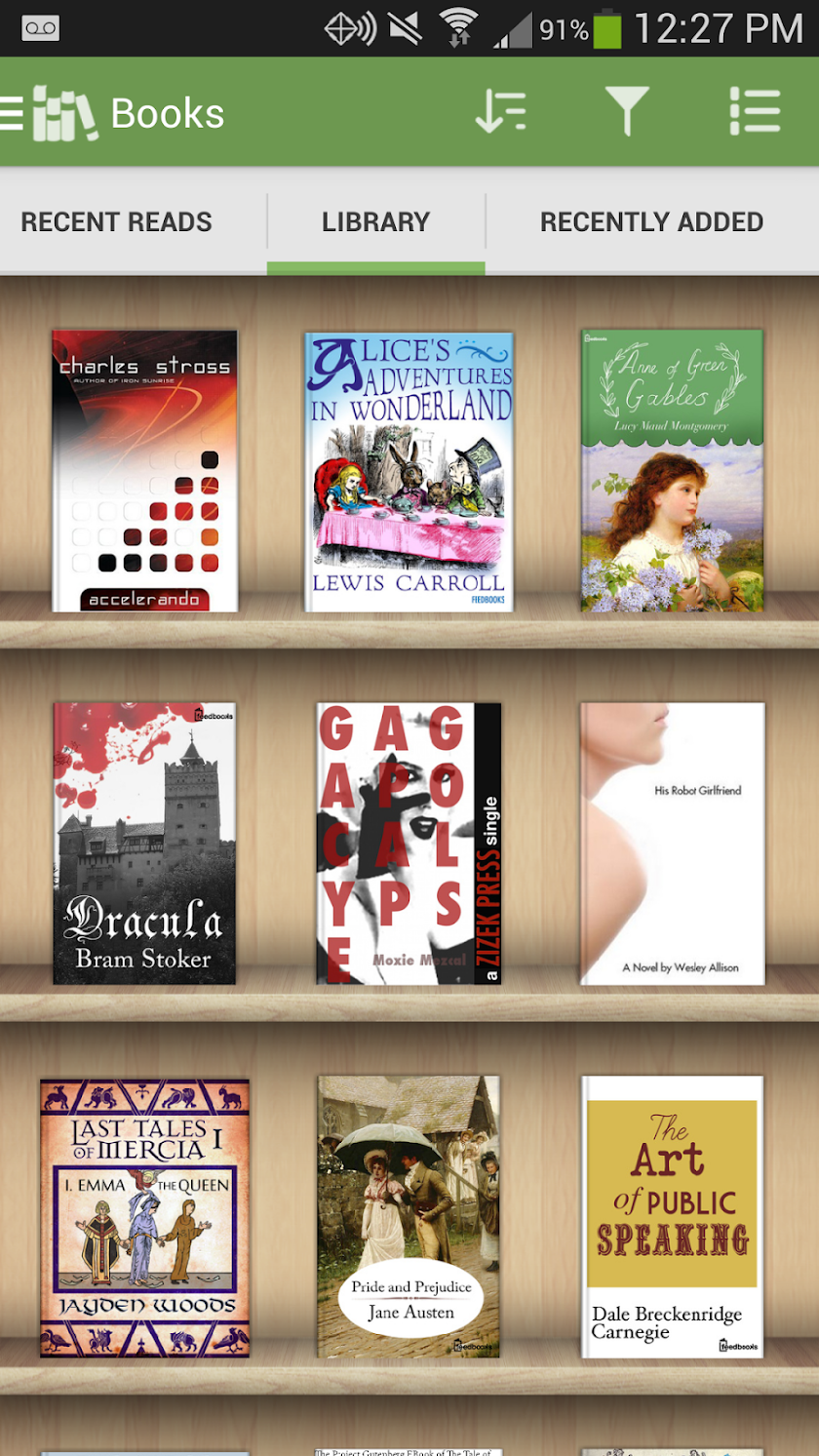Open the Gaga Apocalypse book
819x1456 pixels.
[x=409, y=844]
